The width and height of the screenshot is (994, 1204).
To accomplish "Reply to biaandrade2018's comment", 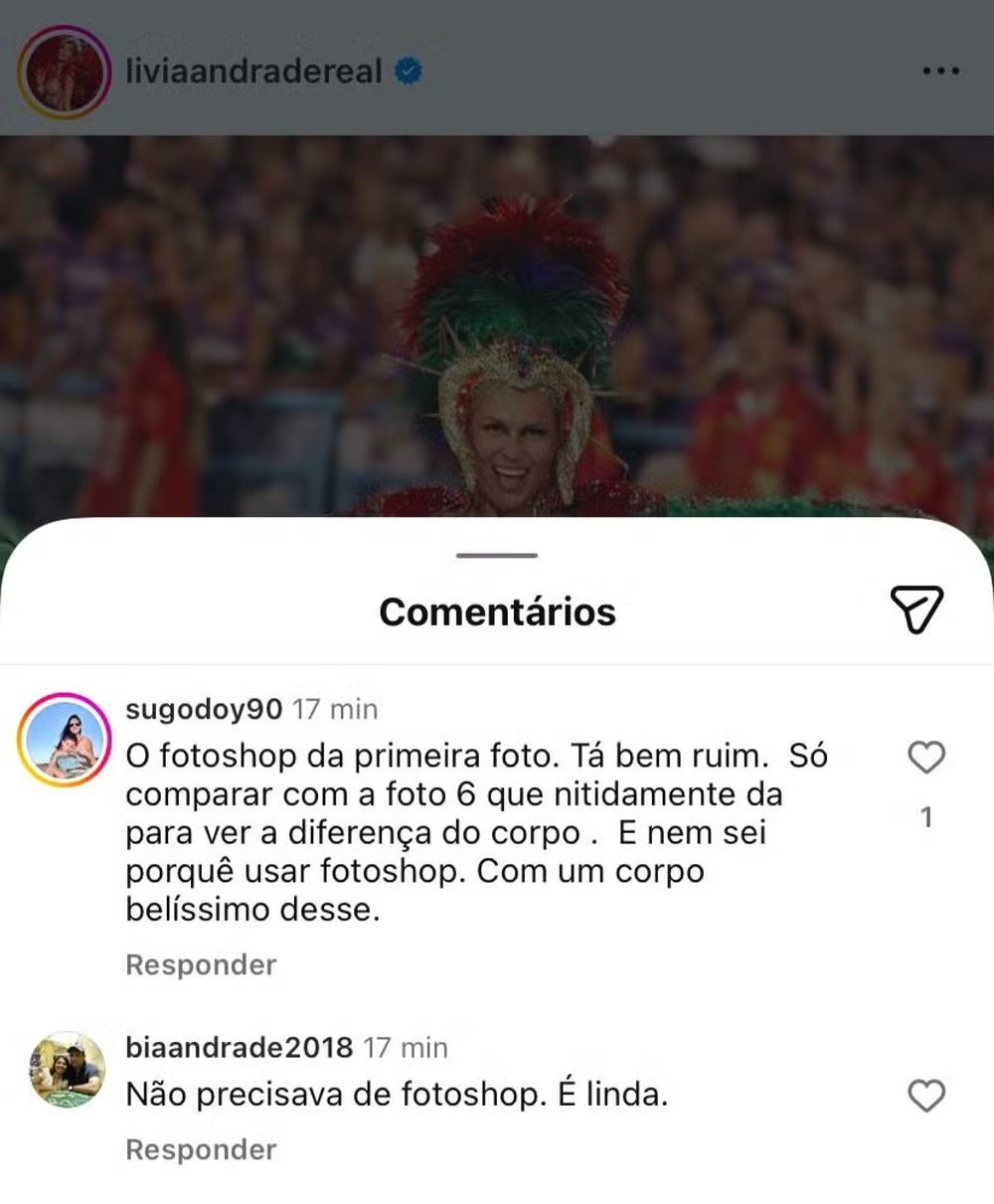I will tap(201, 1149).
